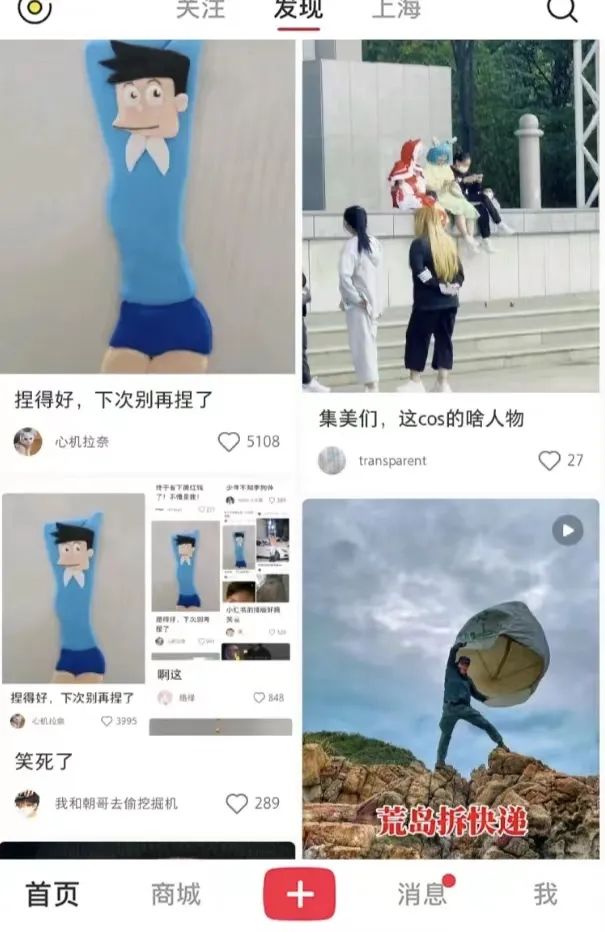605x932 pixels.
Task: Switch to the 上海 tab
Action: coord(396,10)
